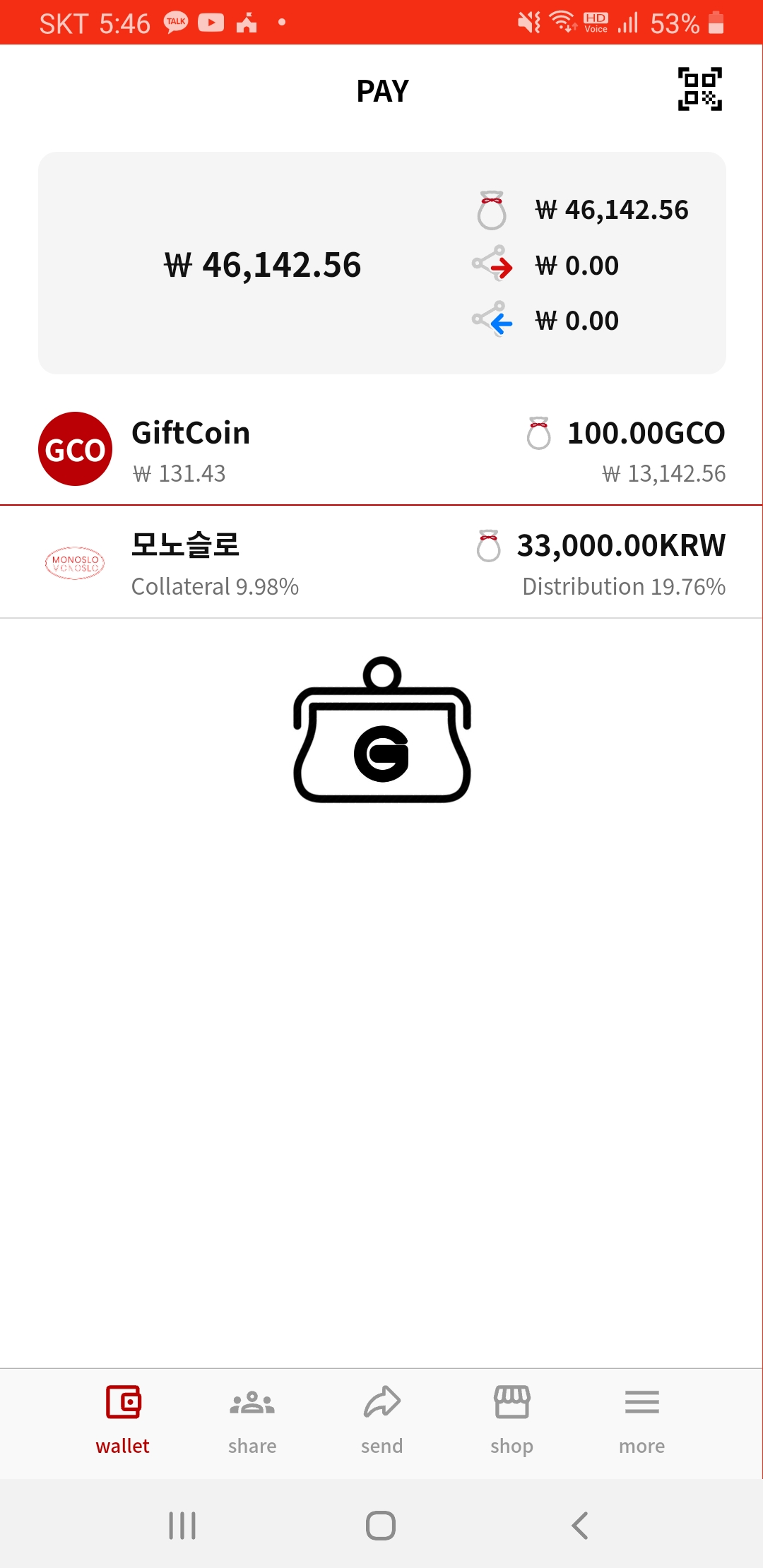Screen dimensions: 763x1568
Task: Tap the total balance ₩ 46,142.56
Action: coord(265,266)
